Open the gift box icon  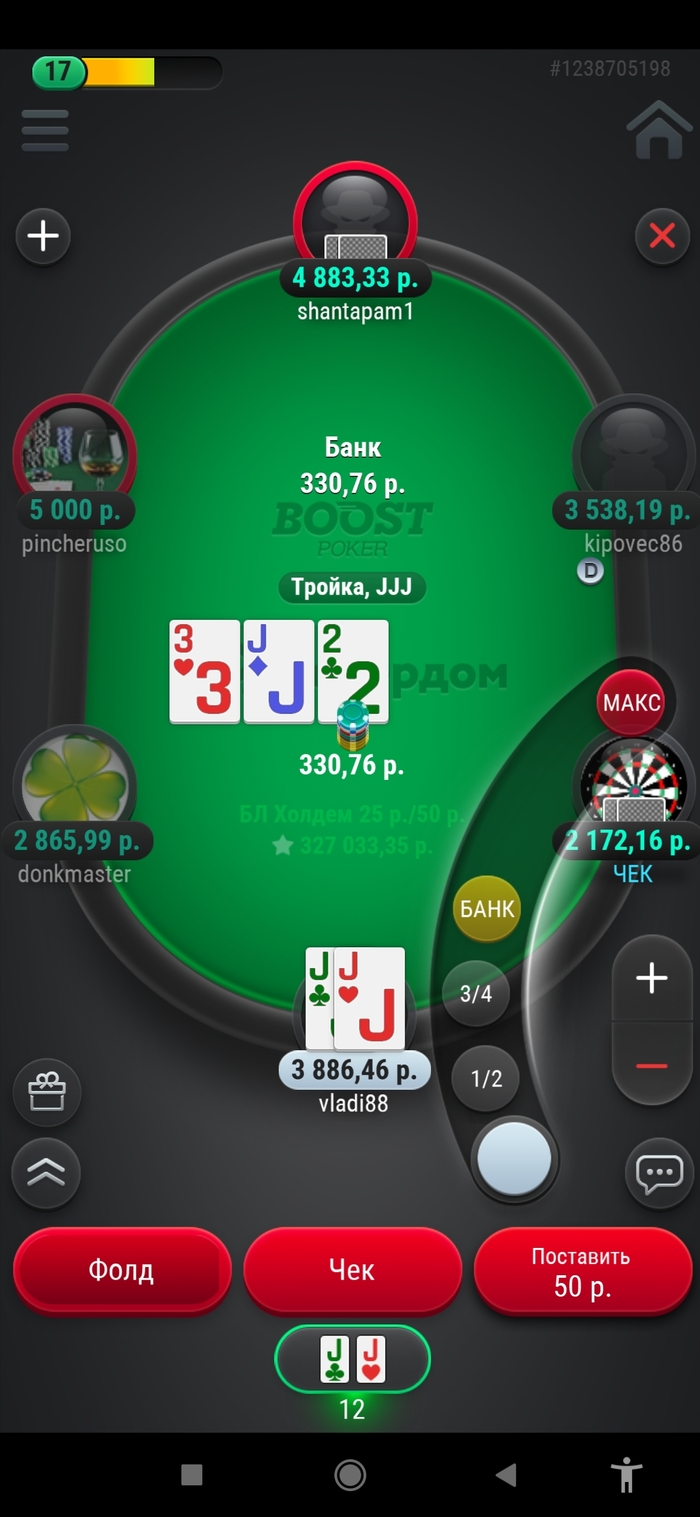(x=46, y=1091)
